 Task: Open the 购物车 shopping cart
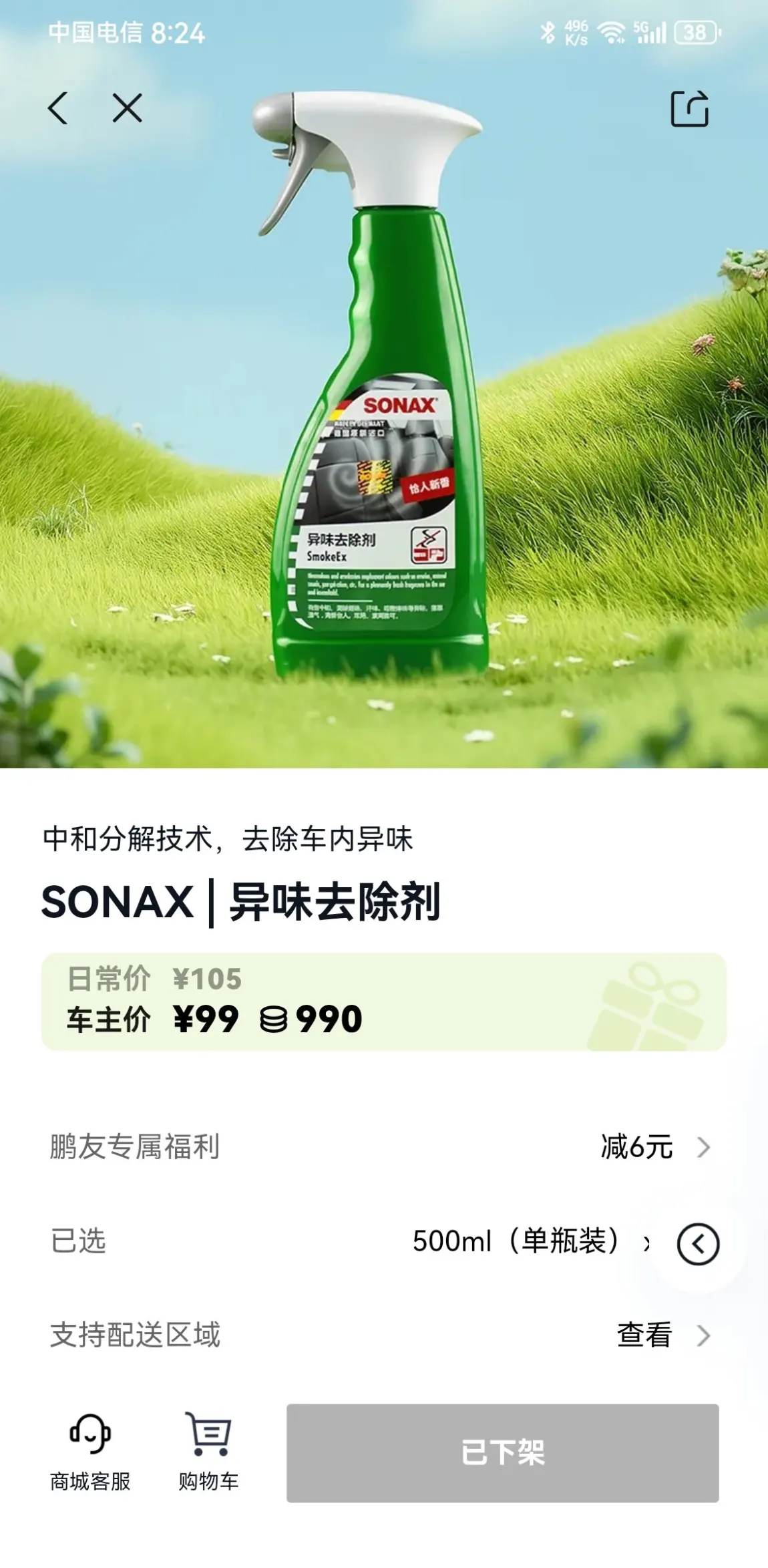(208, 1452)
